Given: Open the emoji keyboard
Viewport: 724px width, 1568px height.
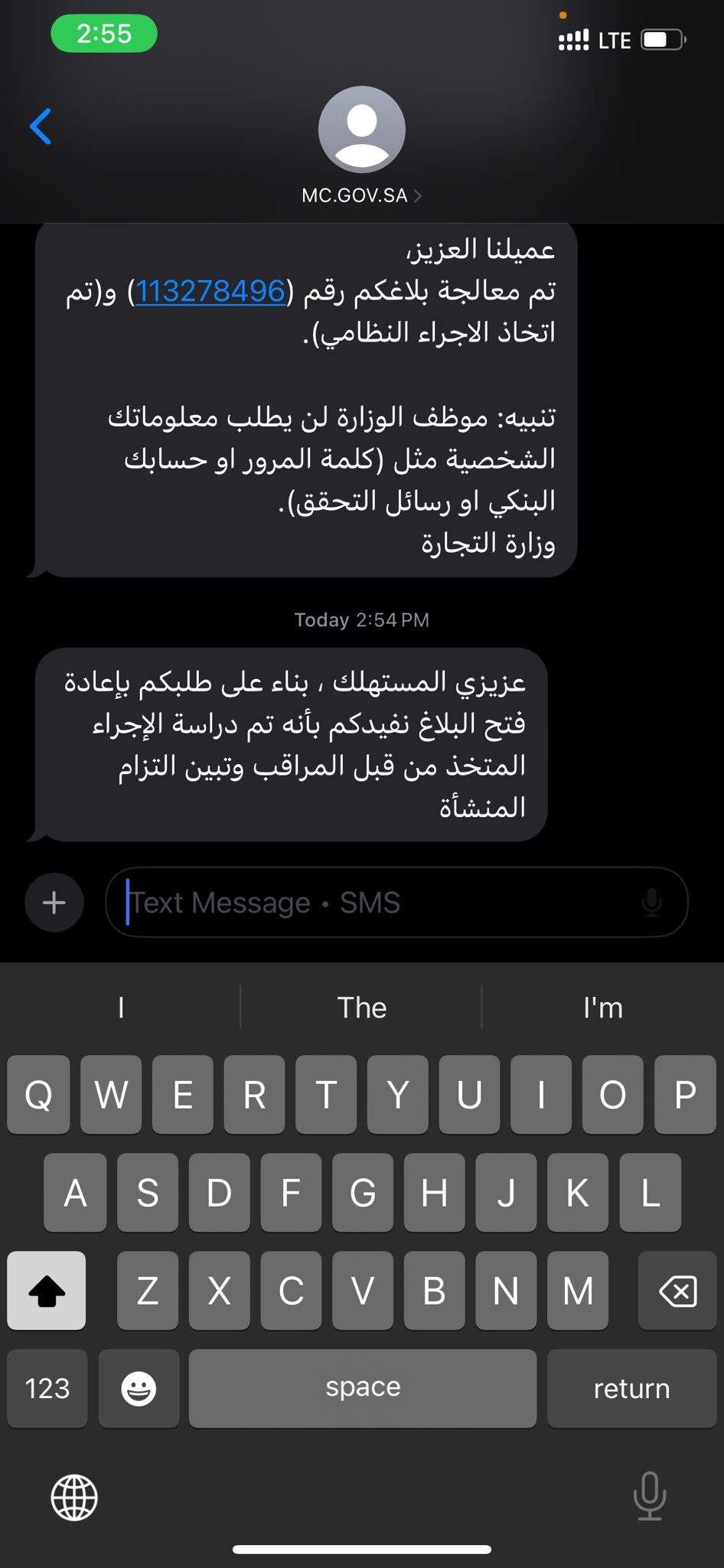Looking at the screenshot, I should tap(139, 1388).
